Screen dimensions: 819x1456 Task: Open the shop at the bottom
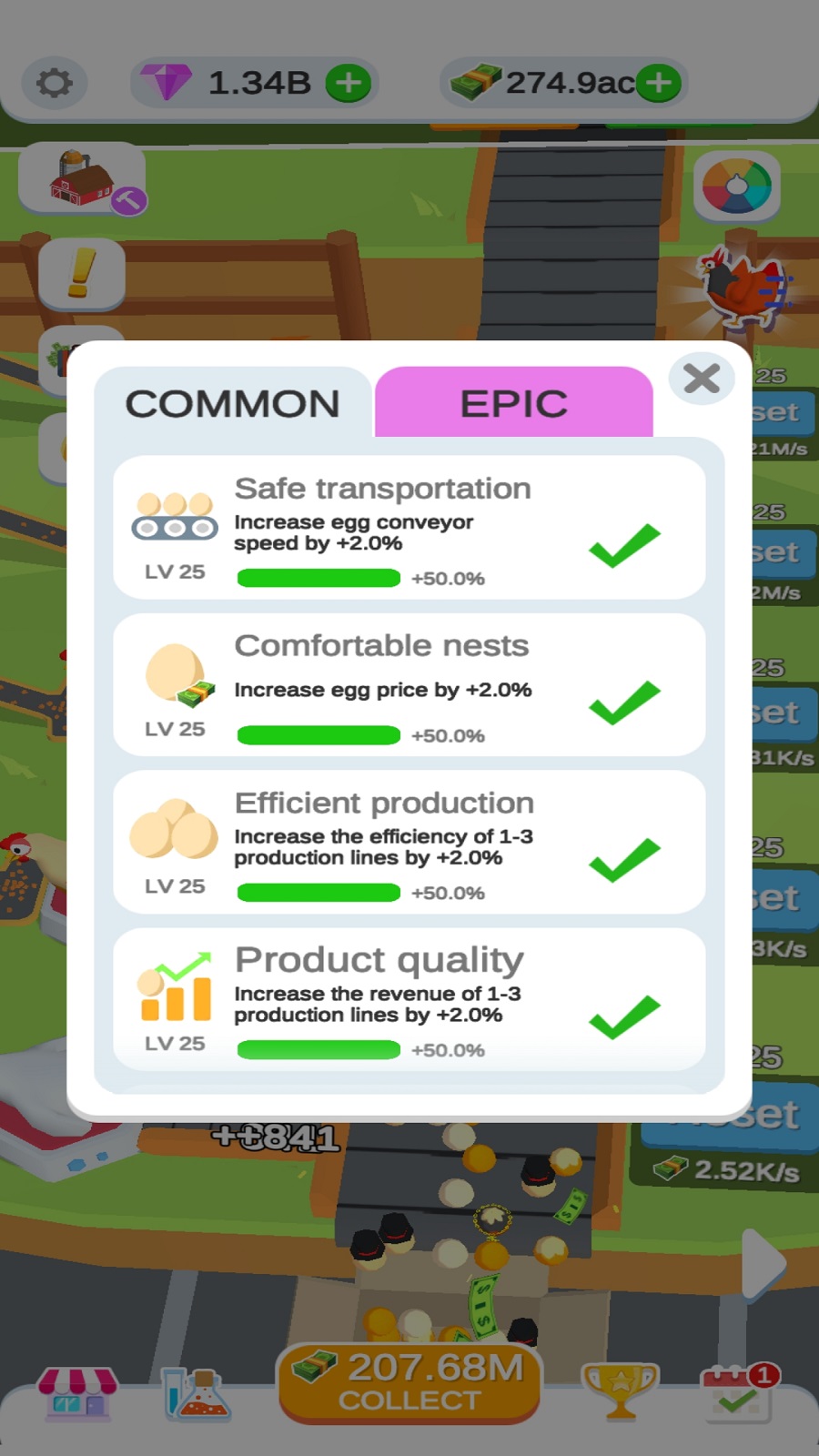point(77,1393)
